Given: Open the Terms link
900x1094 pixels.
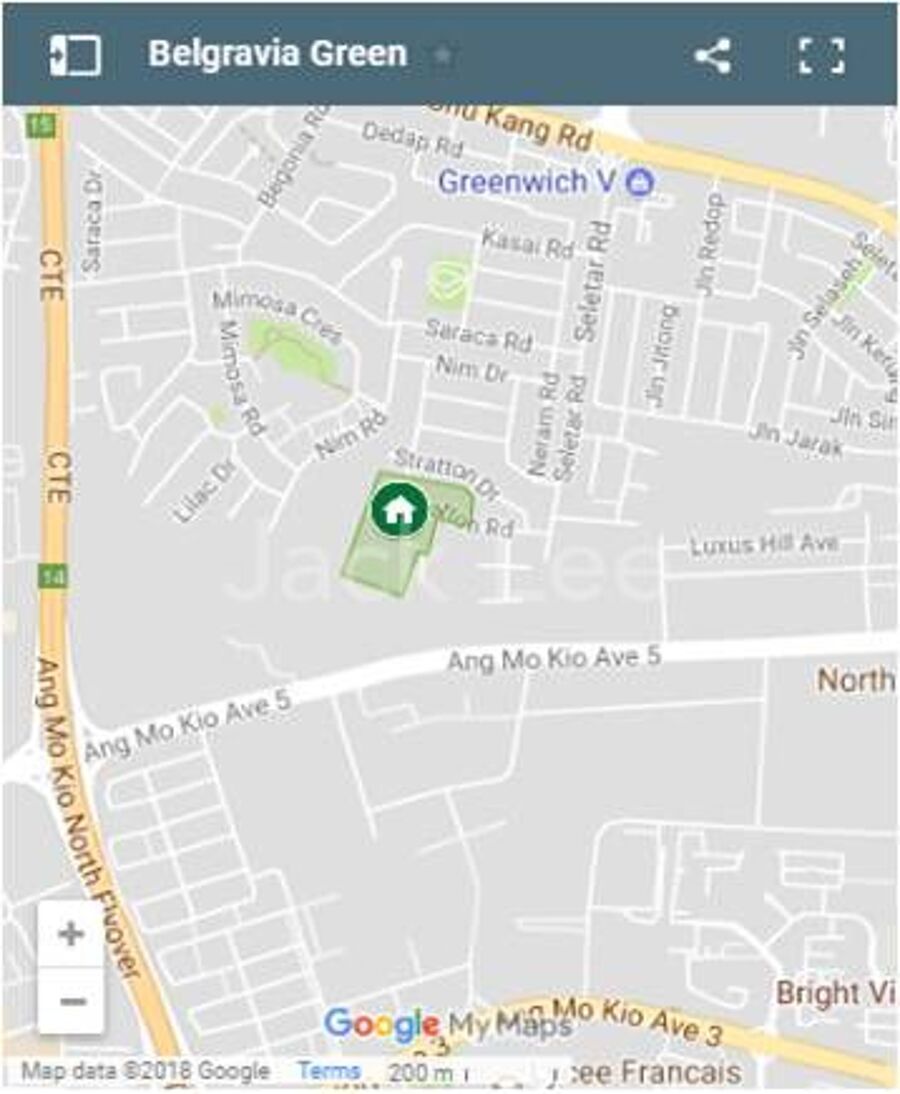Looking at the screenshot, I should click(328, 1071).
